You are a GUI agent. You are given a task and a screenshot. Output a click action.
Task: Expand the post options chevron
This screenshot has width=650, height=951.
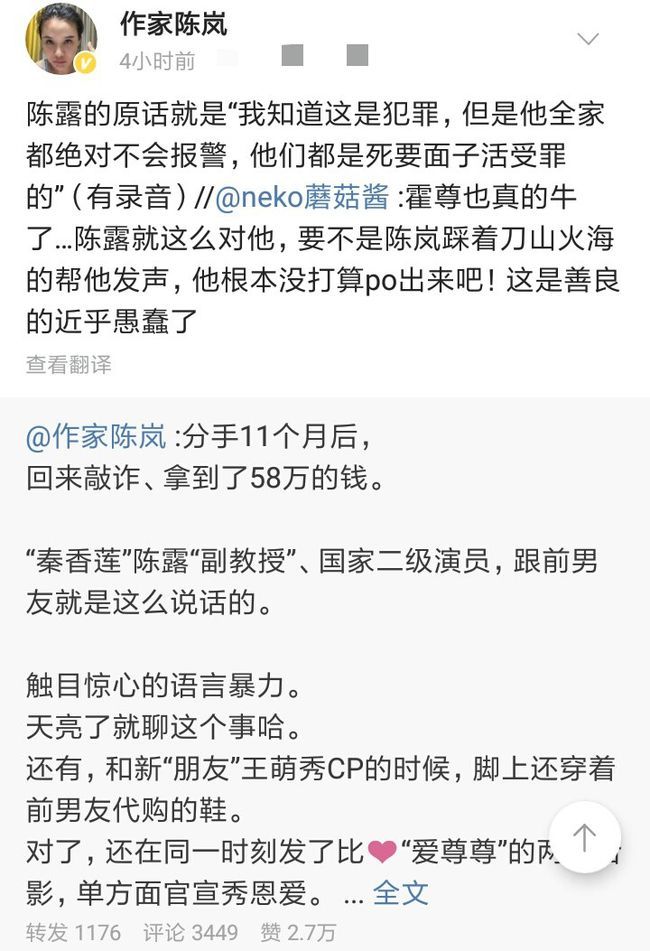(x=588, y=39)
